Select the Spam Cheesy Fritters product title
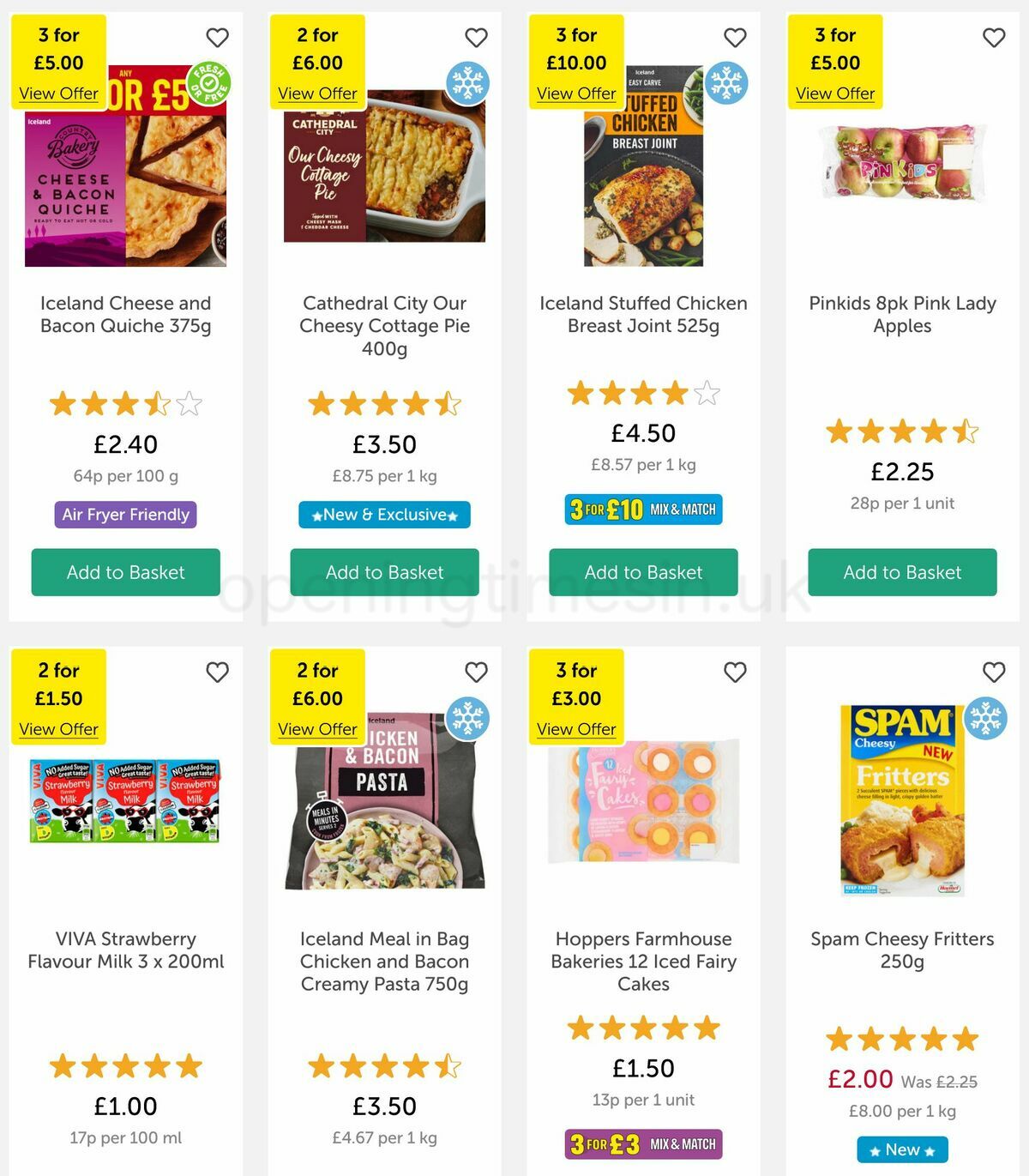Viewport: 1029px width, 1176px height. [902, 950]
